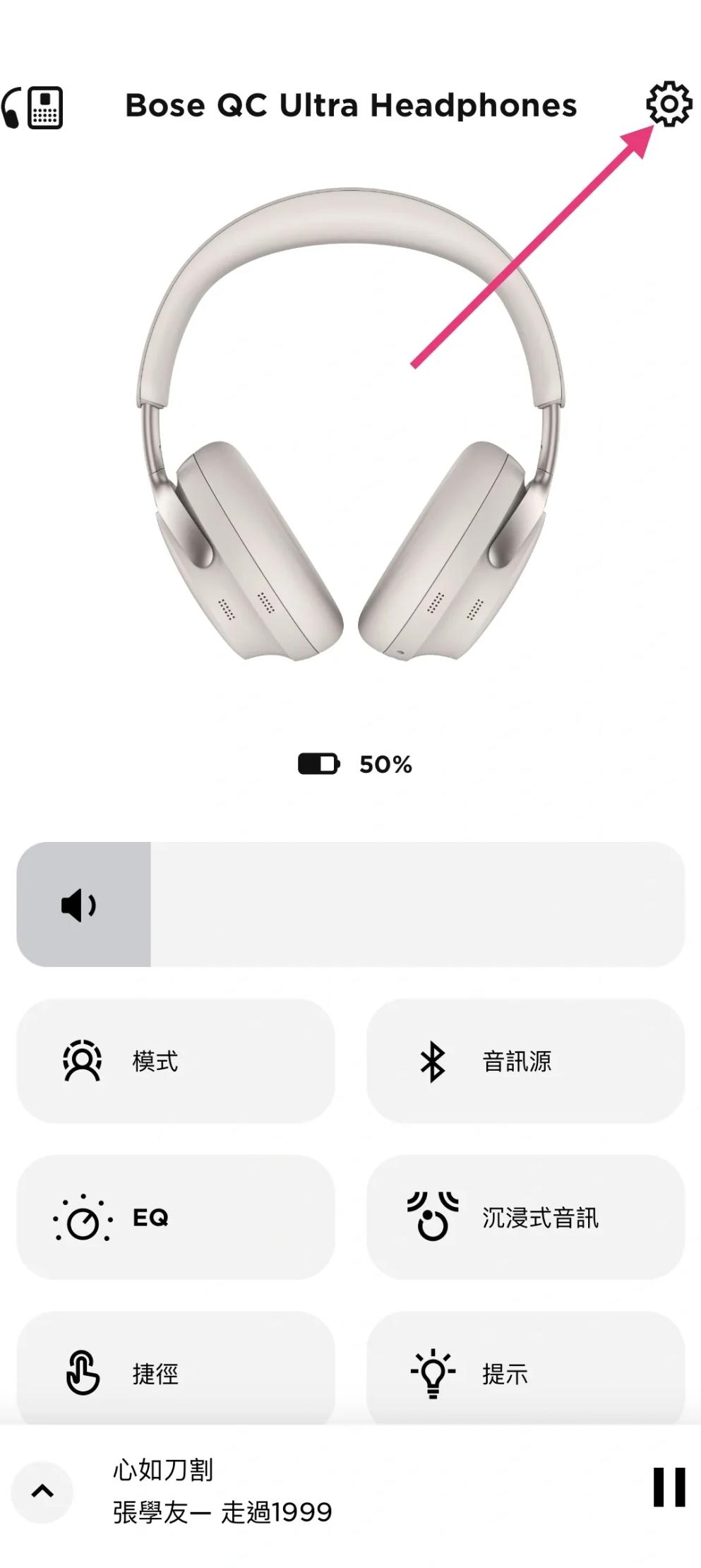This screenshot has width=701, height=1568.
Task: Open the 音訊源 Bluetooth source card
Action: click(x=525, y=1061)
